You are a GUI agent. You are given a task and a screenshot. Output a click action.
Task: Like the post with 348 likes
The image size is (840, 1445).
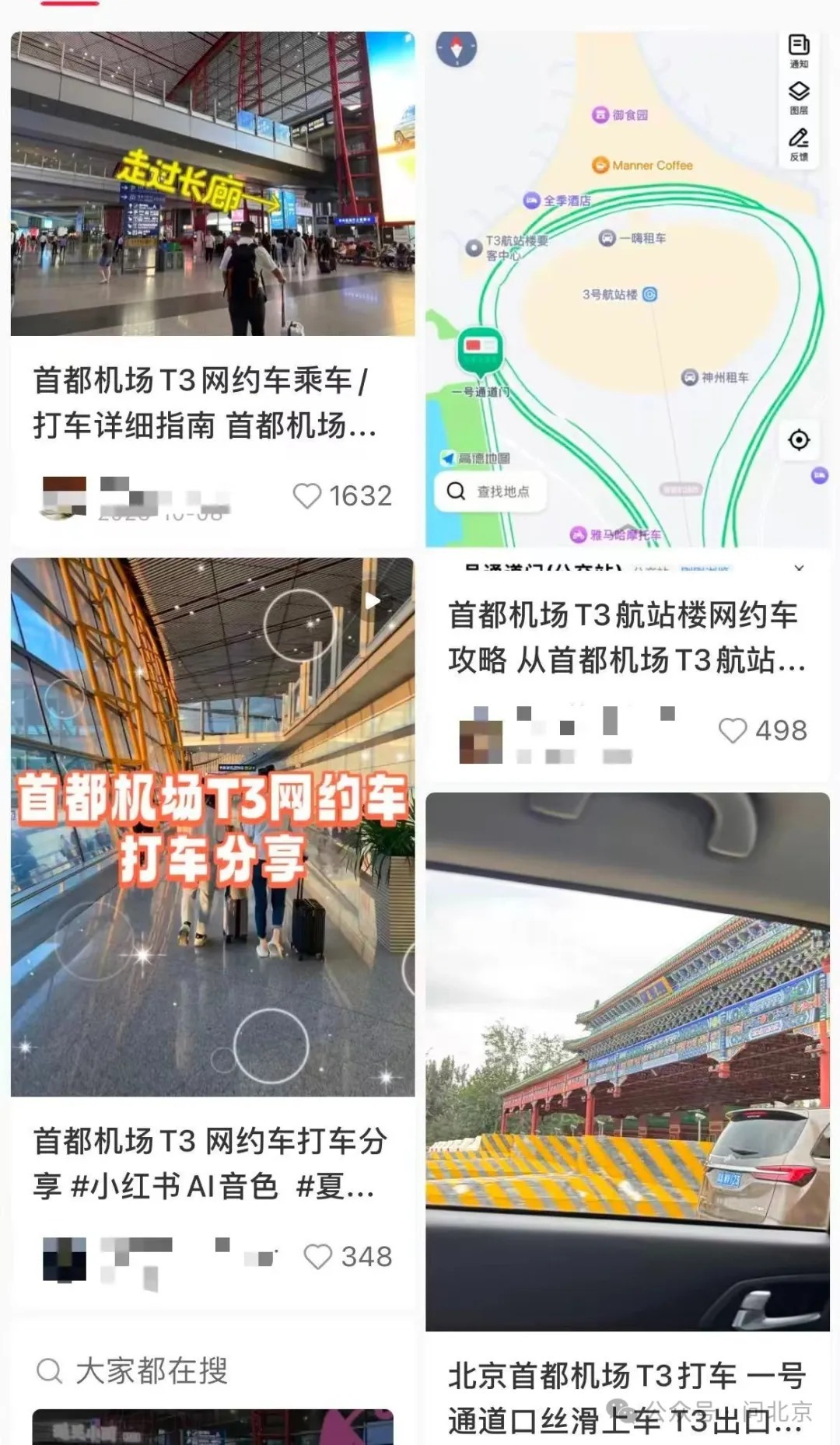tap(317, 1257)
